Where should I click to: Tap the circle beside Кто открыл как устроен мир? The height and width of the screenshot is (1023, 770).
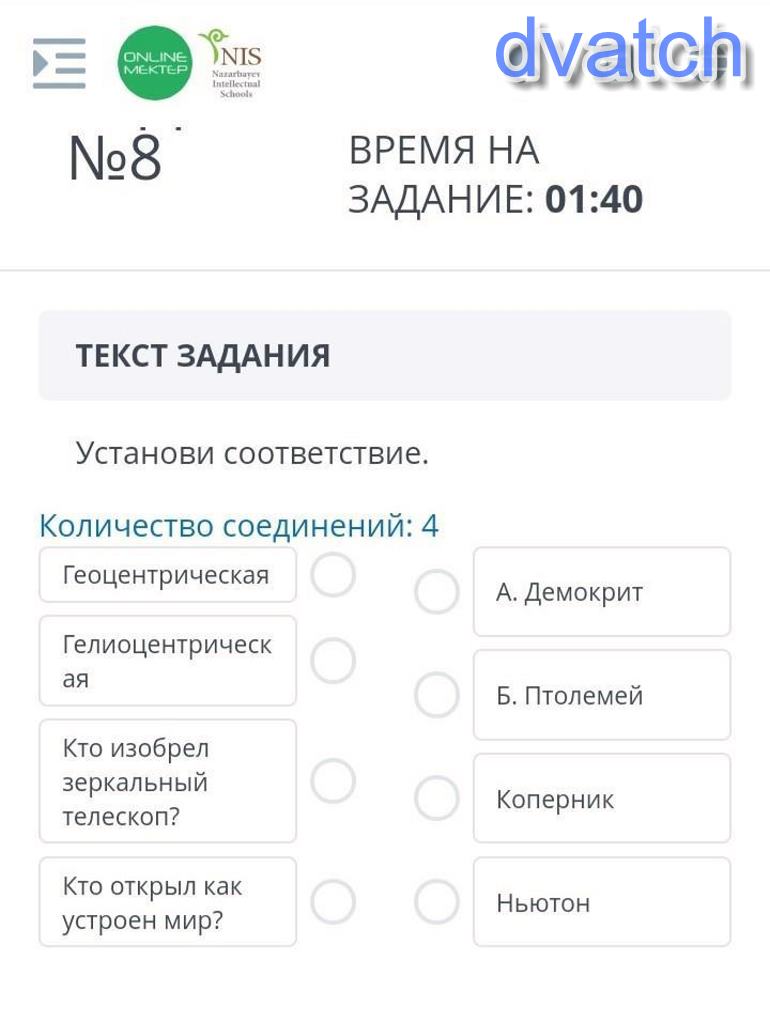(x=333, y=902)
